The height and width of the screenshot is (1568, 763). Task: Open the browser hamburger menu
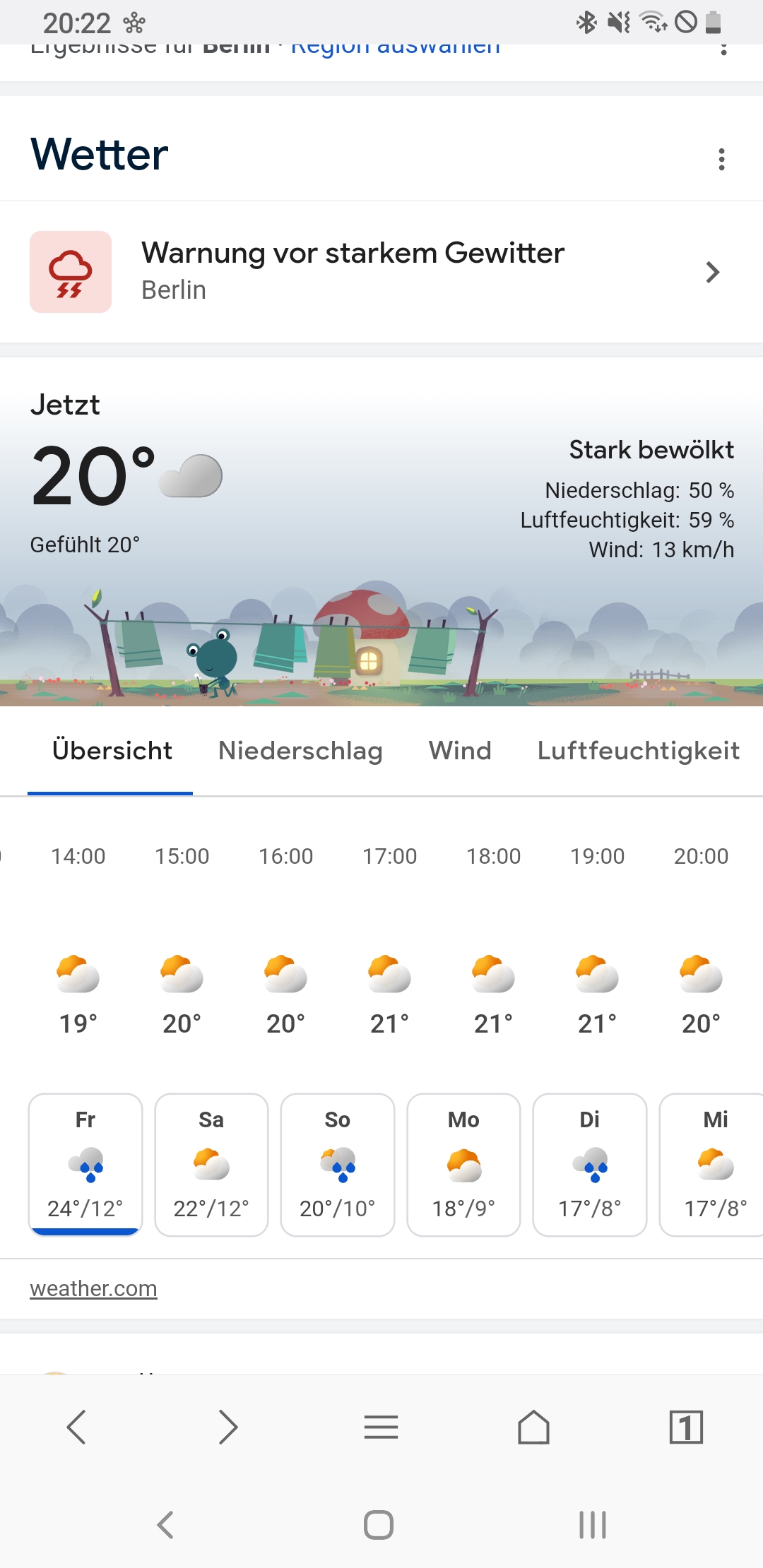381,1427
